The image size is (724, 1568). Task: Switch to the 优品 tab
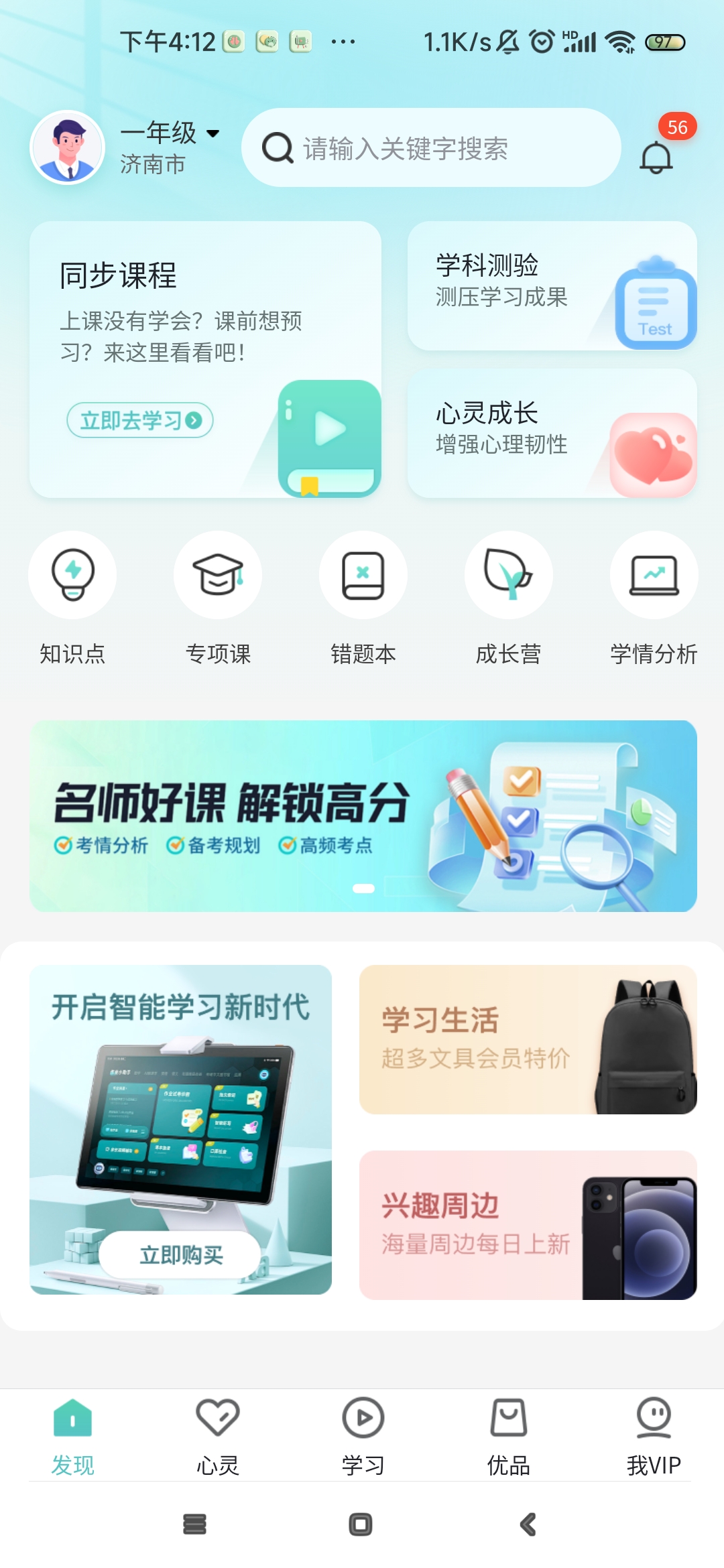508,1435
